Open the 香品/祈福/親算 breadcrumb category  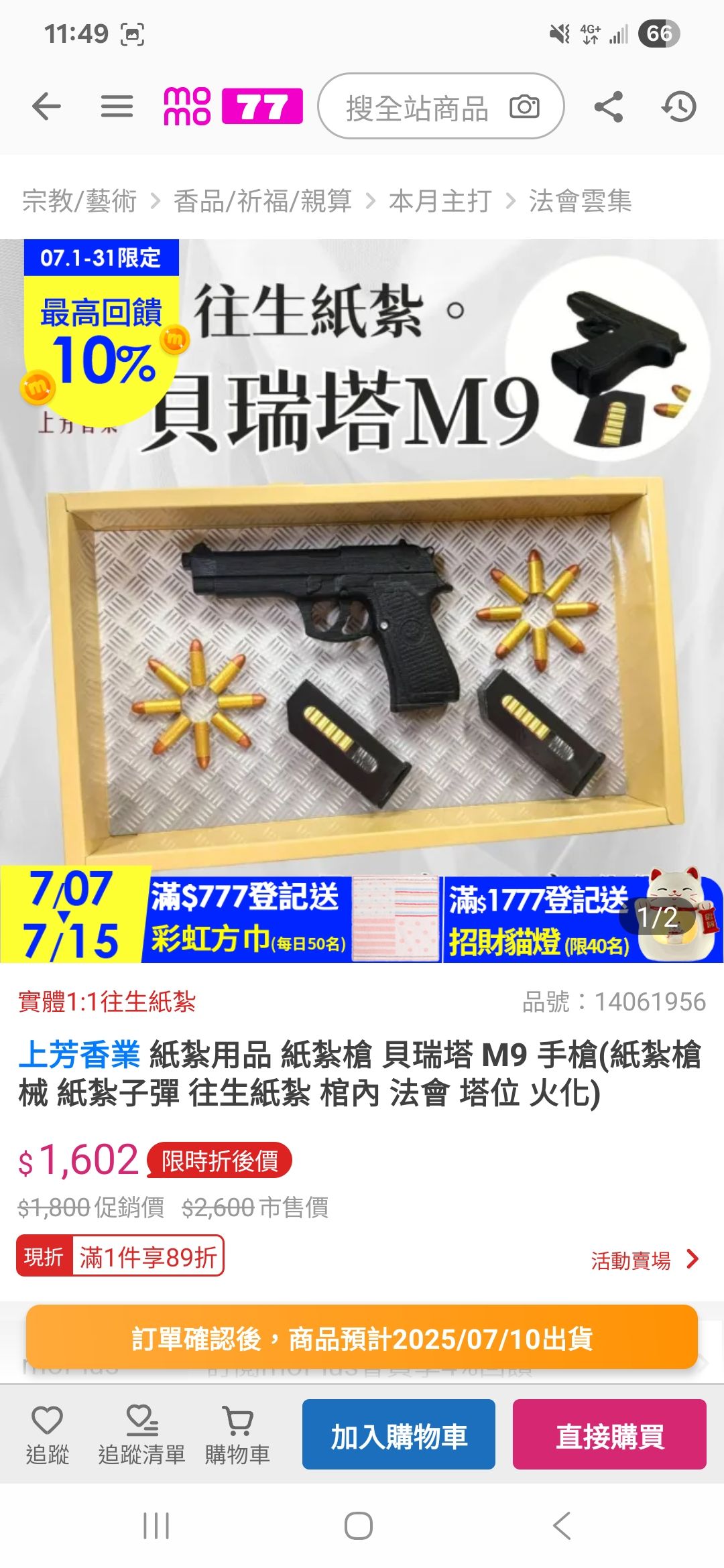263,200
